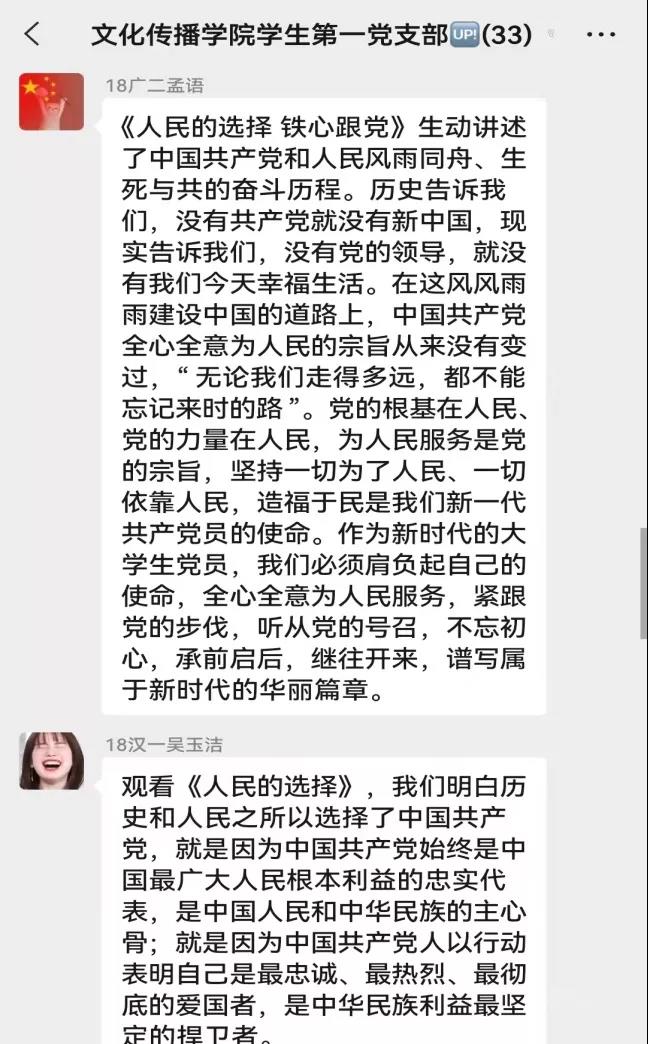
Task: Go back from the group chat
Action: tap(32, 34)
